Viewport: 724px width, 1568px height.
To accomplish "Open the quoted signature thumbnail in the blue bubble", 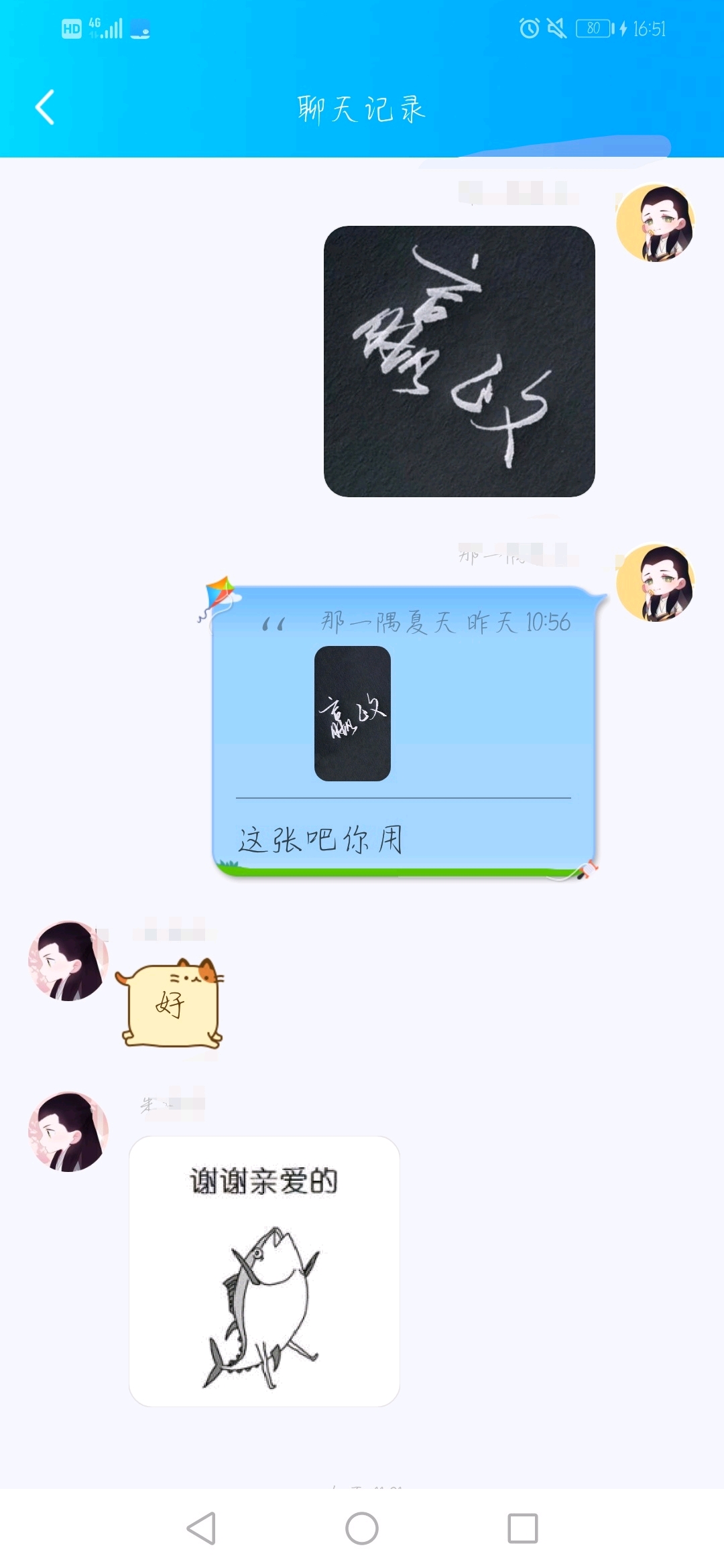I will (353, 714).
